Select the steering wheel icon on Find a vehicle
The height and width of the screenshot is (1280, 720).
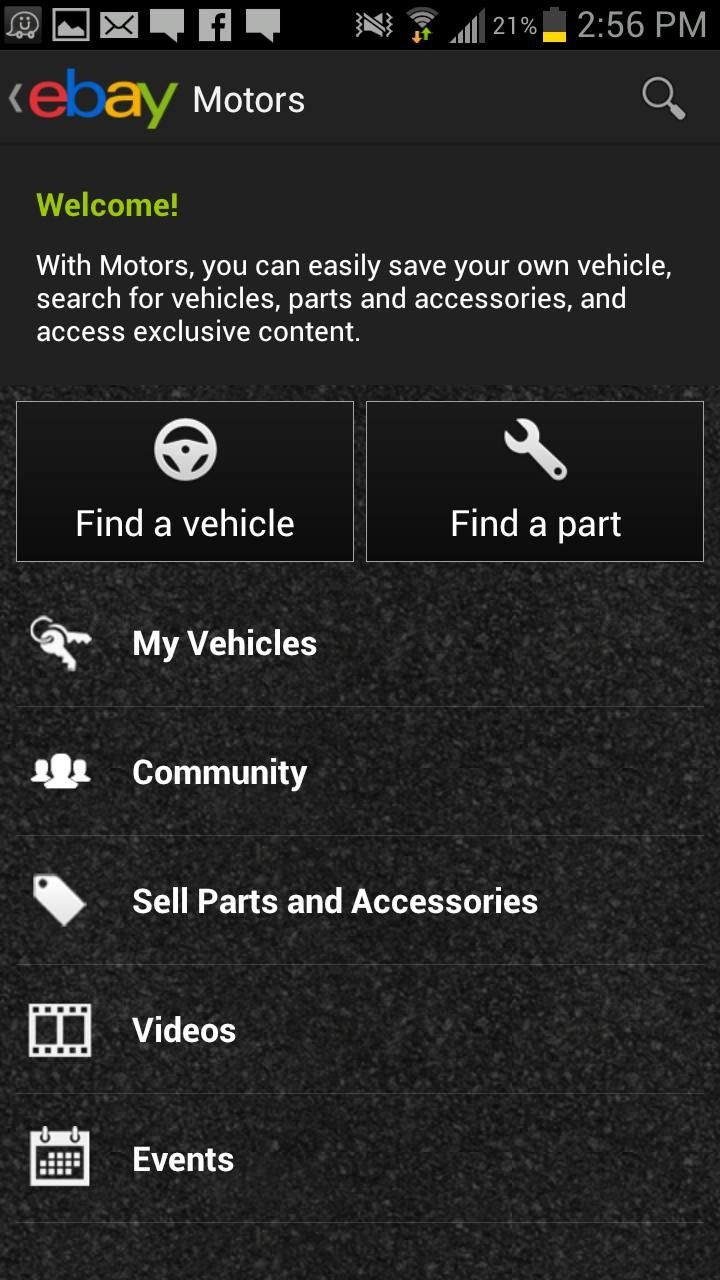click(x=184, y=449)
